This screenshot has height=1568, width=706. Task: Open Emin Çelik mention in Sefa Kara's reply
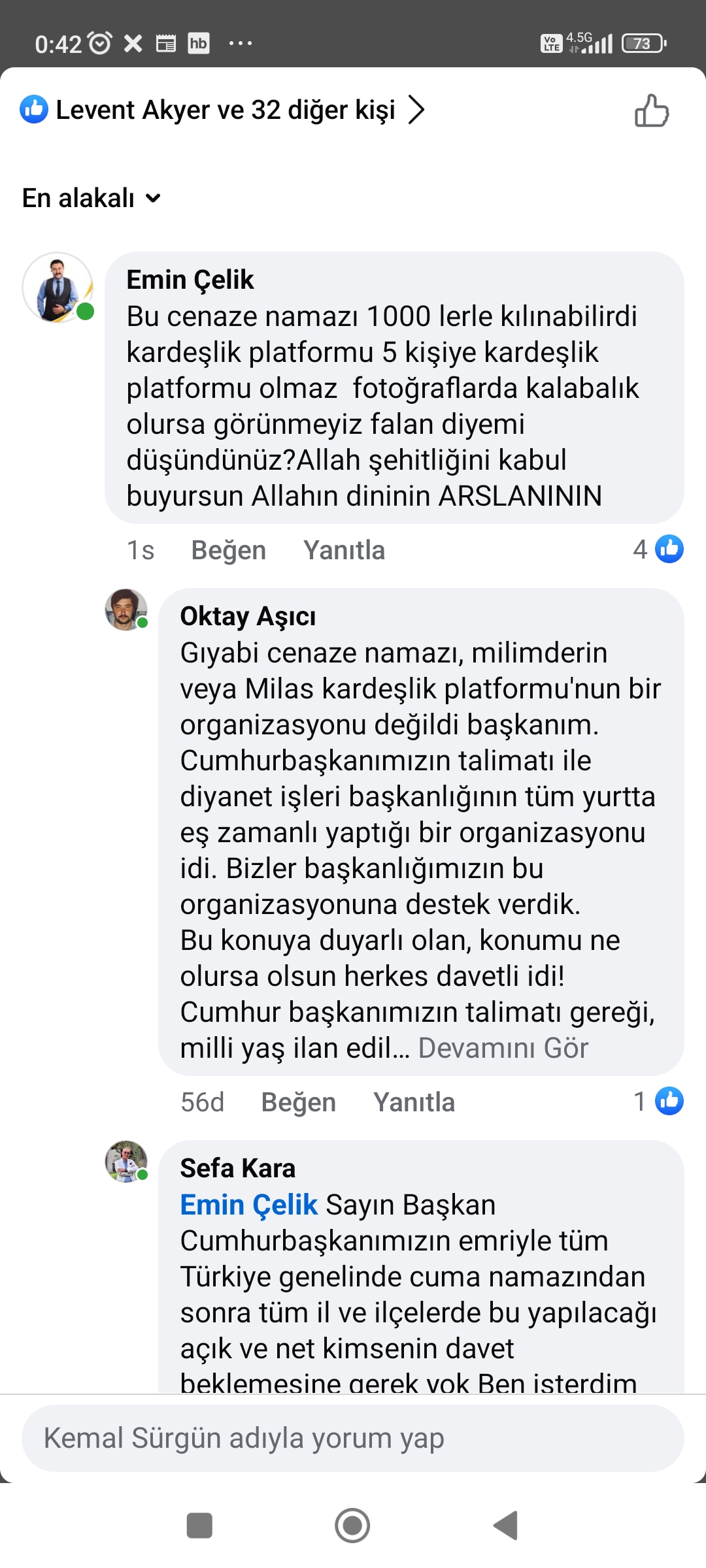point(248,1205)
